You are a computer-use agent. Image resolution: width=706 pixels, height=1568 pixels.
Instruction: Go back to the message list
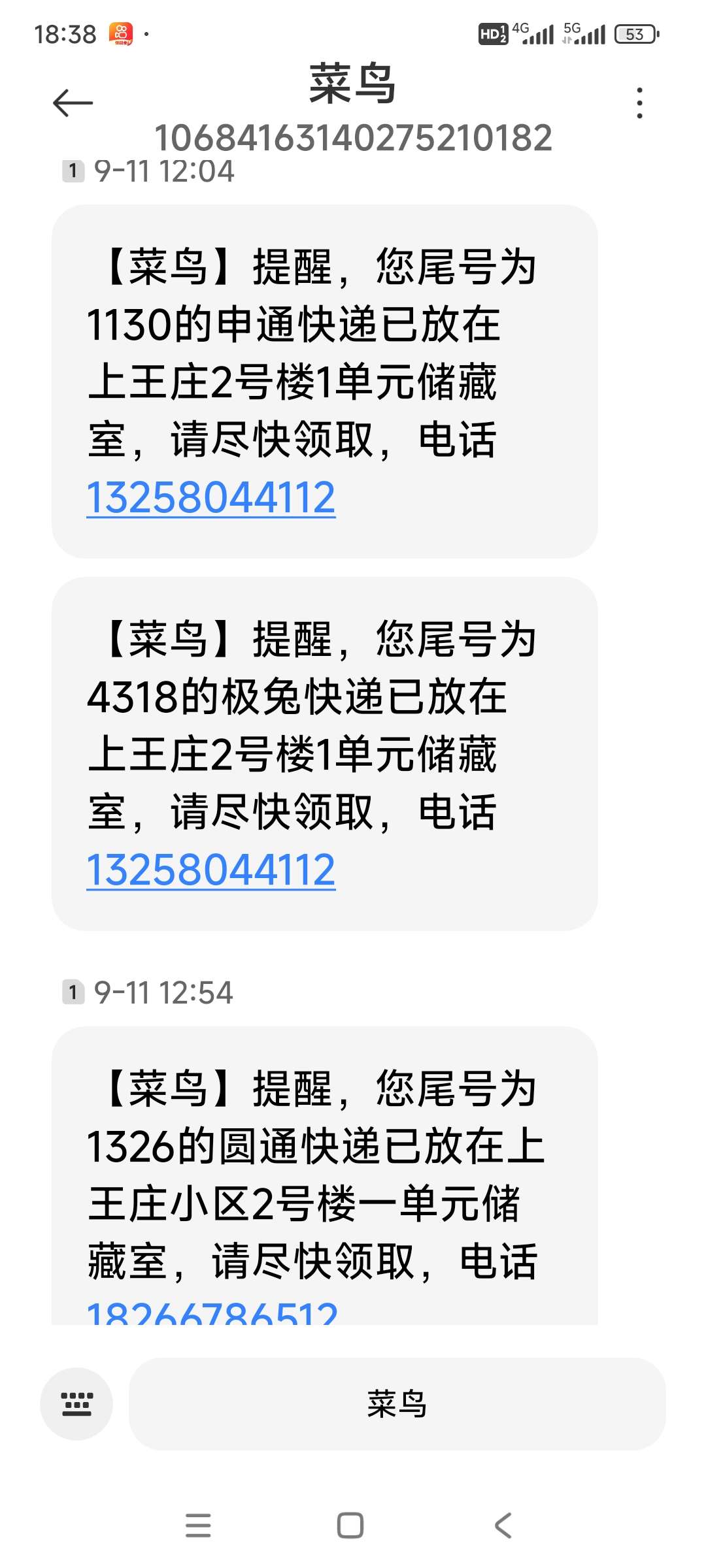click(73, 103)
